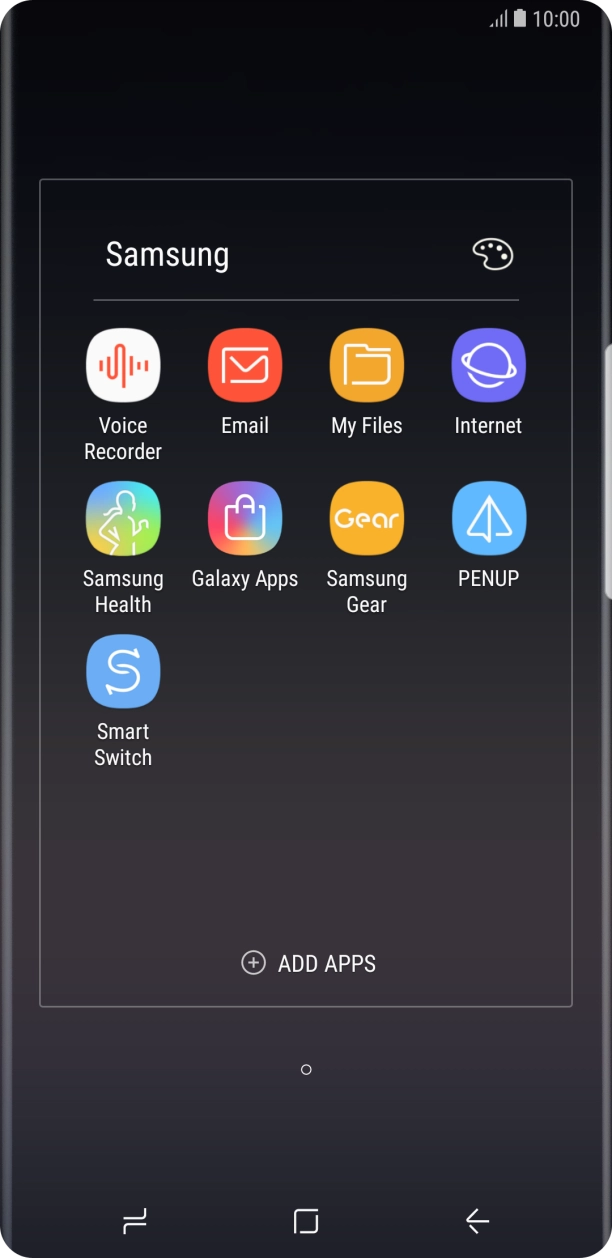Open the Email app

tap(245, 365)
